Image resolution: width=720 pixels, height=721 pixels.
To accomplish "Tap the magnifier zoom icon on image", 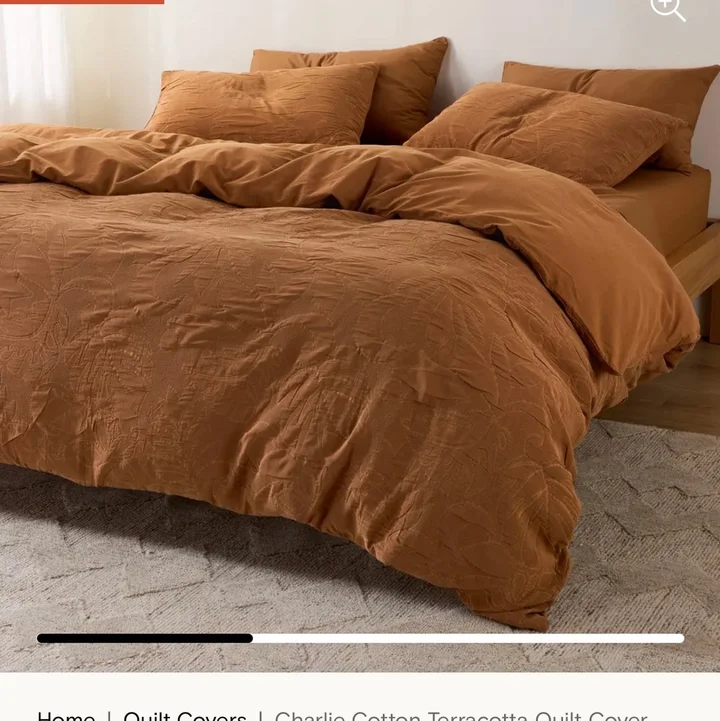I will pyautogui.click(x=668, y=7).
